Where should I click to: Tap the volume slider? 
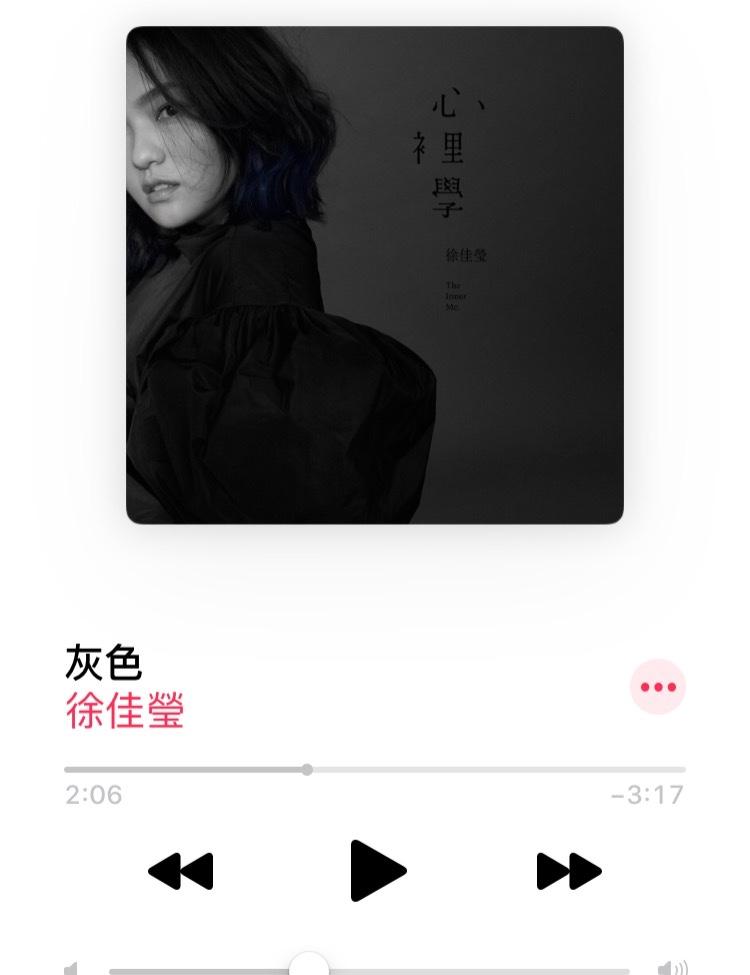[x=369, y=968]
